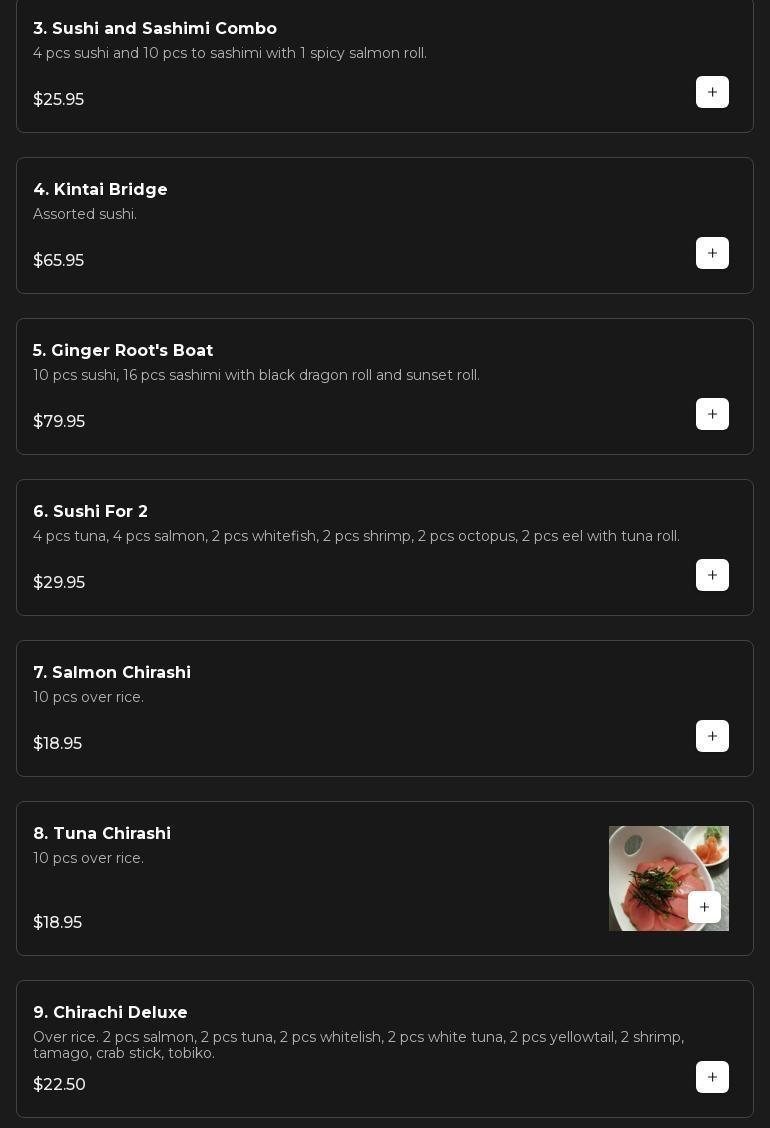Add Kintai Bridge to the order
The height and width of the screenshot is (1128, 770).
pyautogui.click(x=712, y=253)
